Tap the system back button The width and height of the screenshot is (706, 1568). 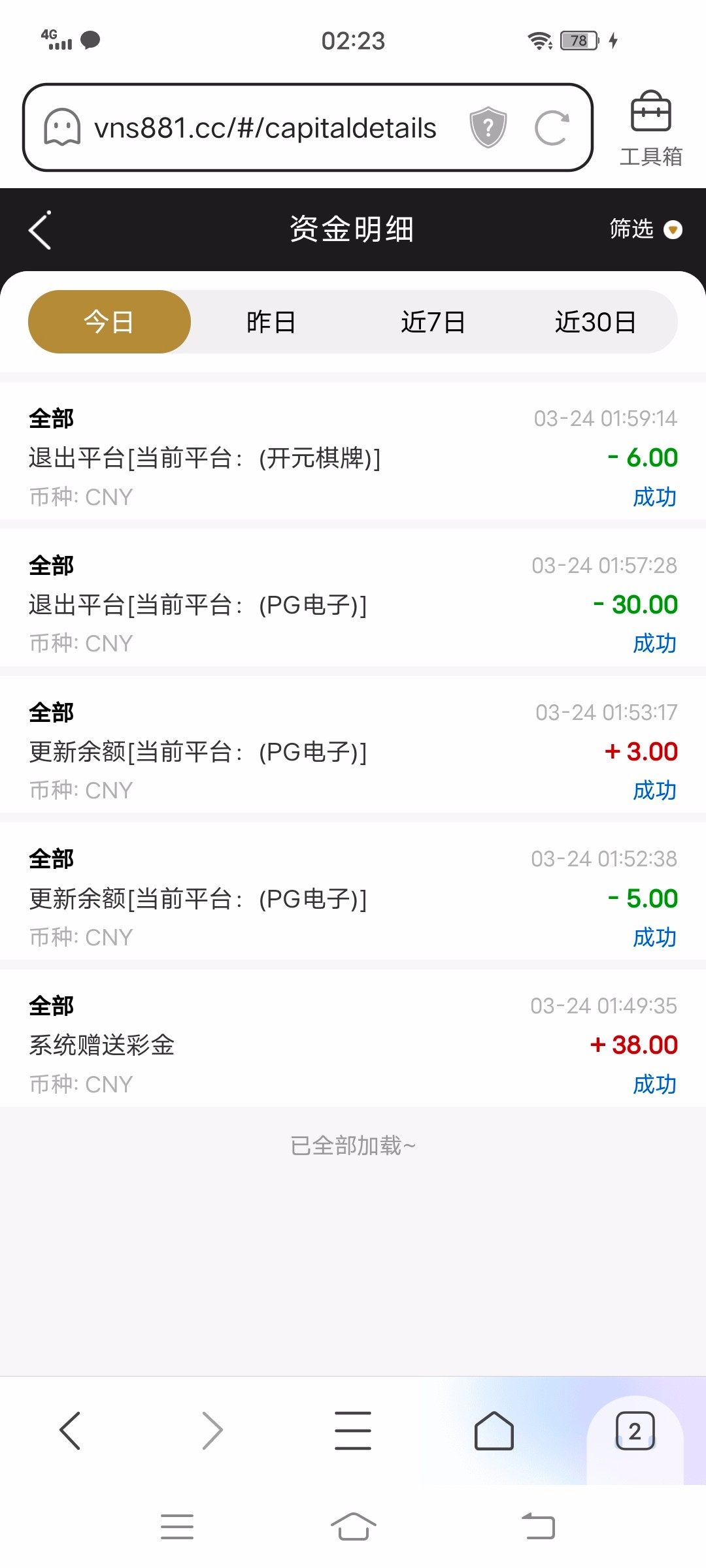coord(539,1527)
